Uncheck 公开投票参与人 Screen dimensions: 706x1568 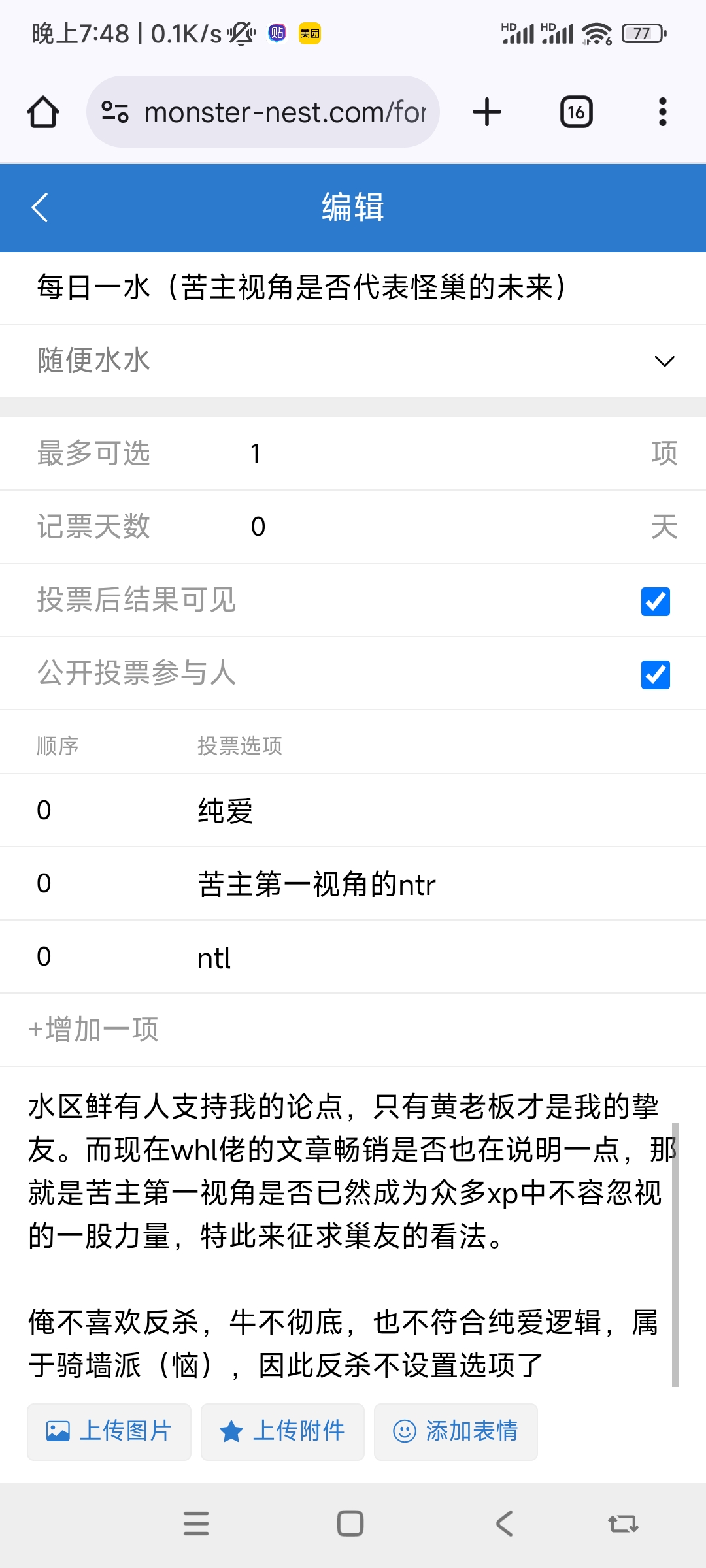655,674
